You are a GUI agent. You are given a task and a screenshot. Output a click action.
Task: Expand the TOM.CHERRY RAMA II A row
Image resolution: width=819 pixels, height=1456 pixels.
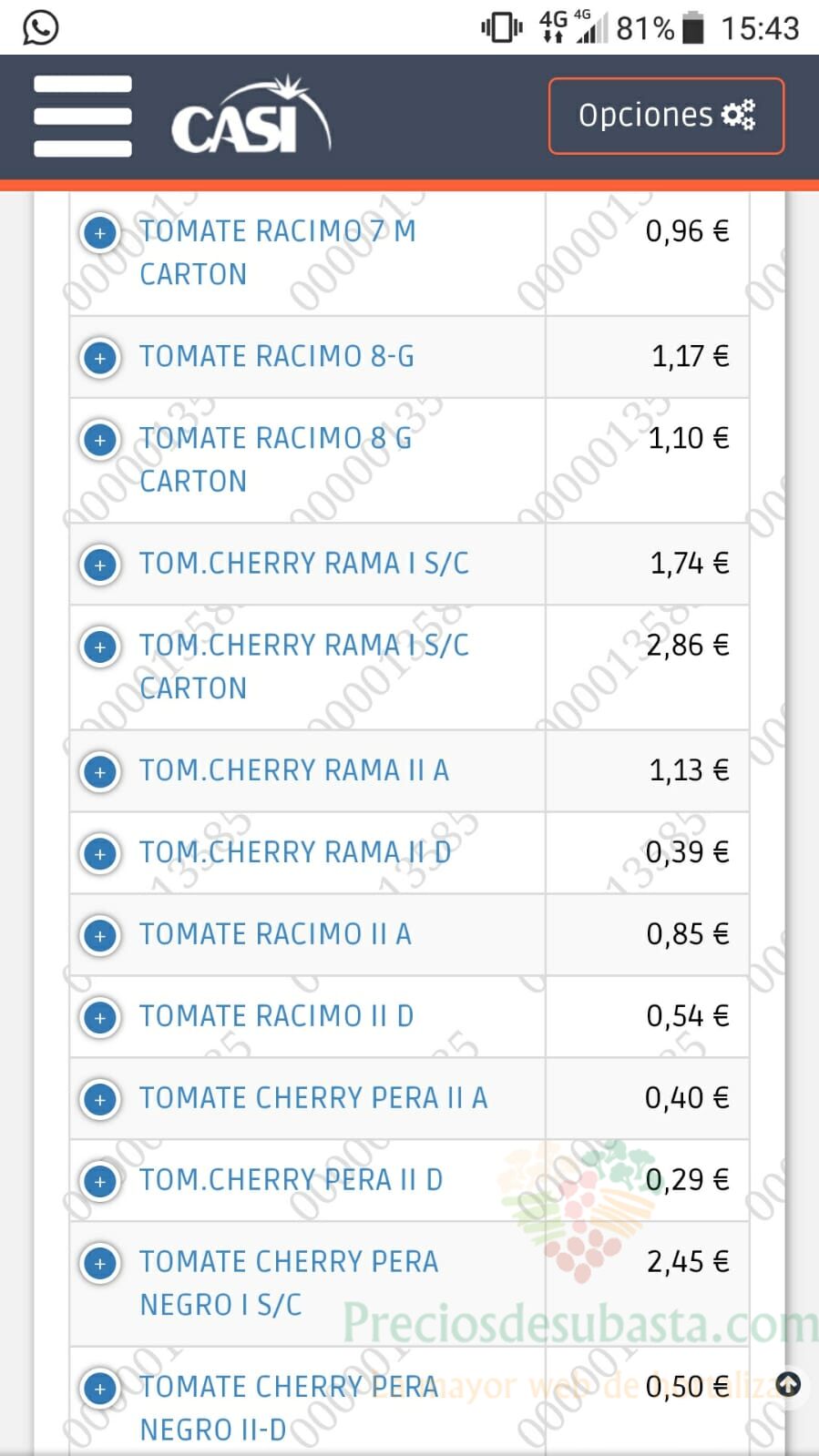tap(100, 771)
